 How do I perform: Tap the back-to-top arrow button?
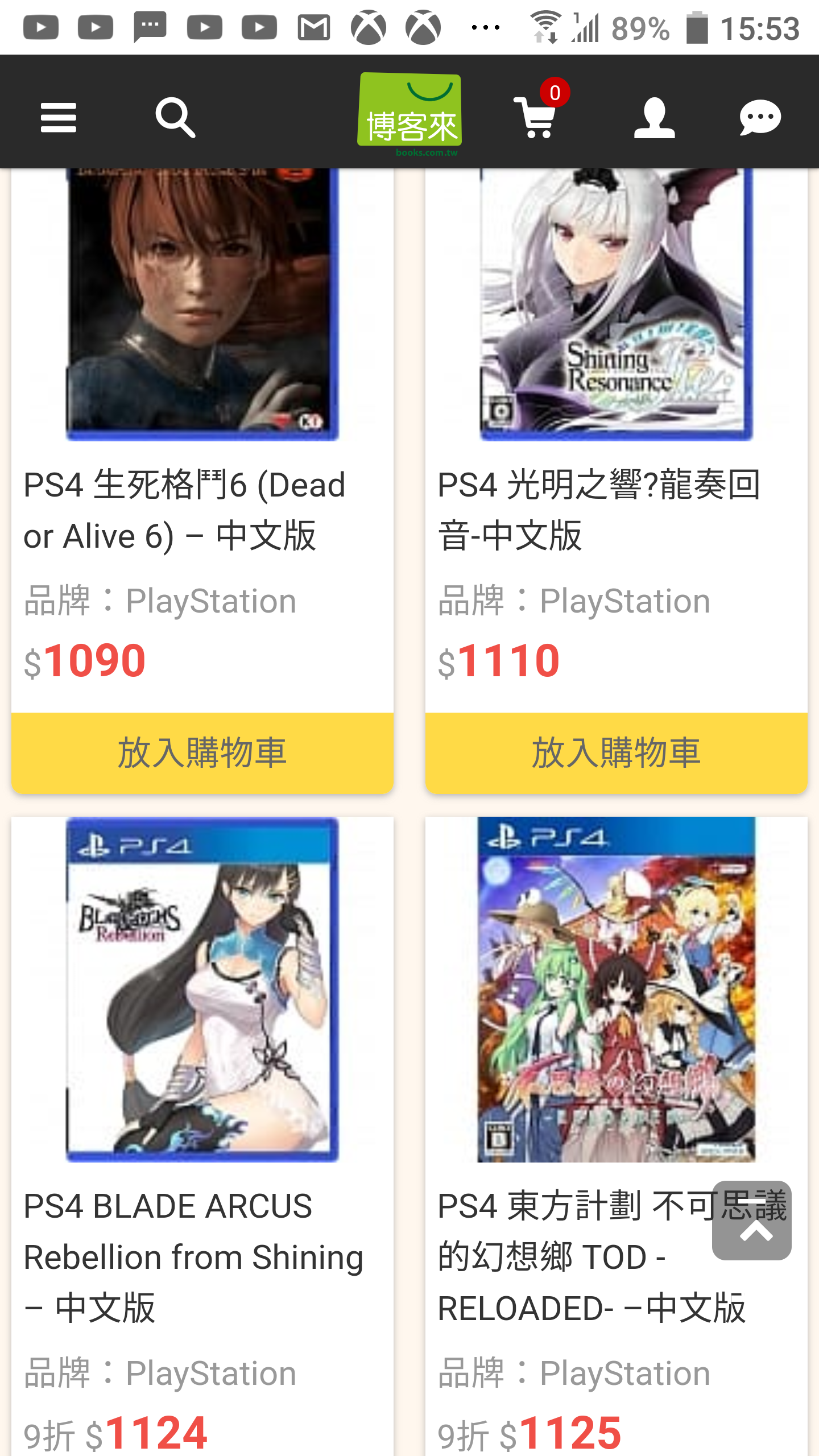pyautogui.click(x=752, y=1219)
